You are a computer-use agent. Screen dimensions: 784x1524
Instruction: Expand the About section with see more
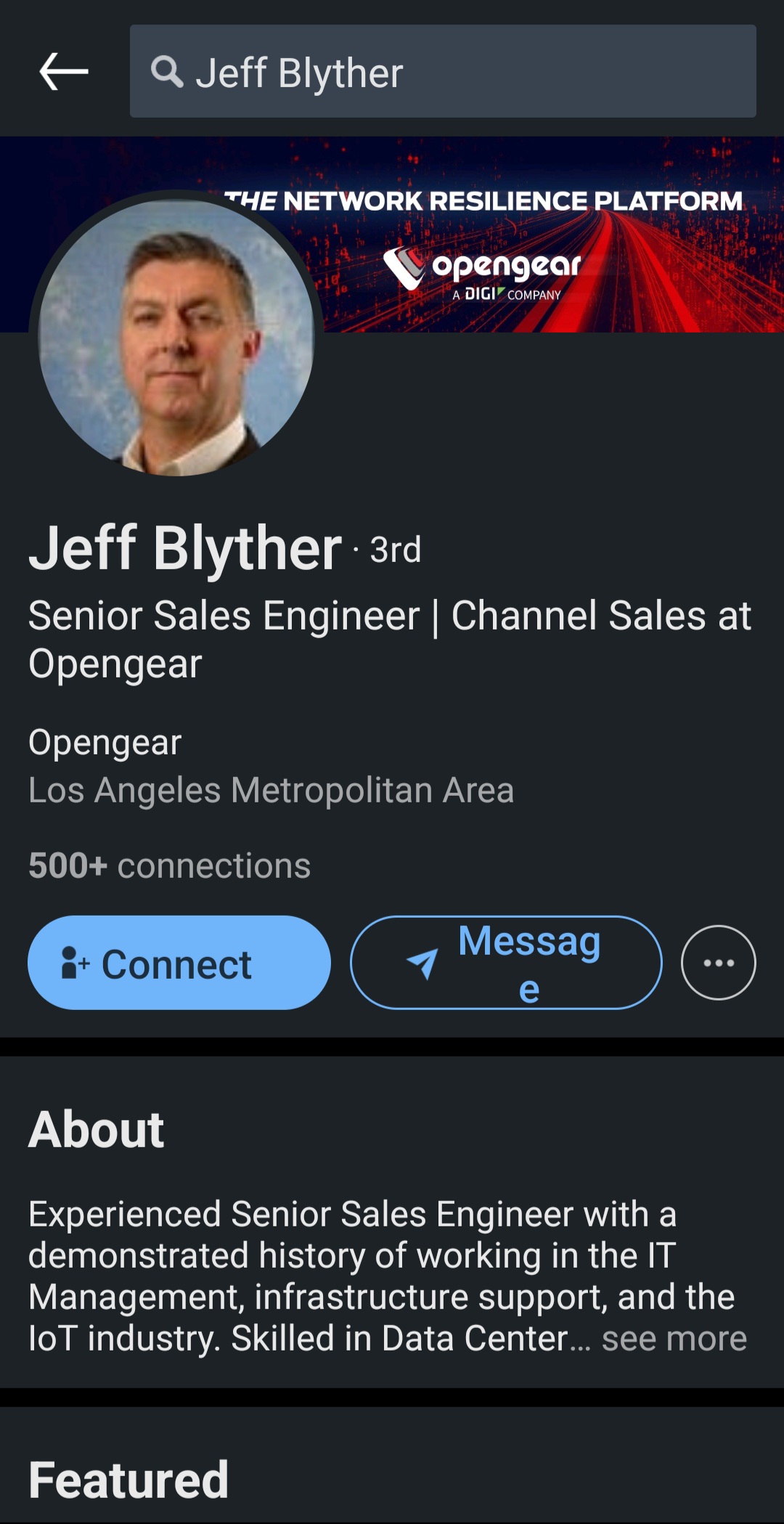(674, 1339)
